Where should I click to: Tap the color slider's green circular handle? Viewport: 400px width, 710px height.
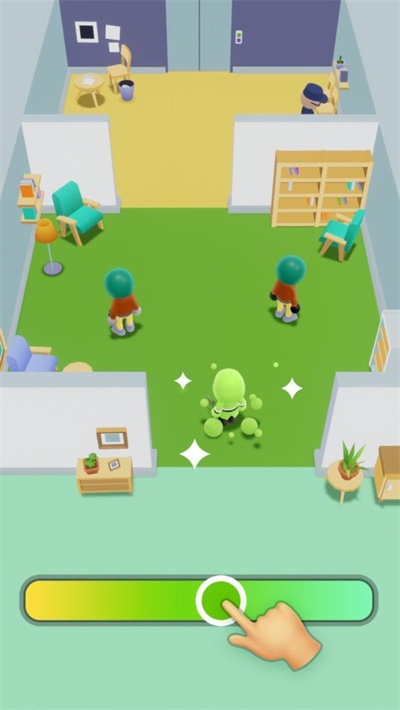click(221, 600)
